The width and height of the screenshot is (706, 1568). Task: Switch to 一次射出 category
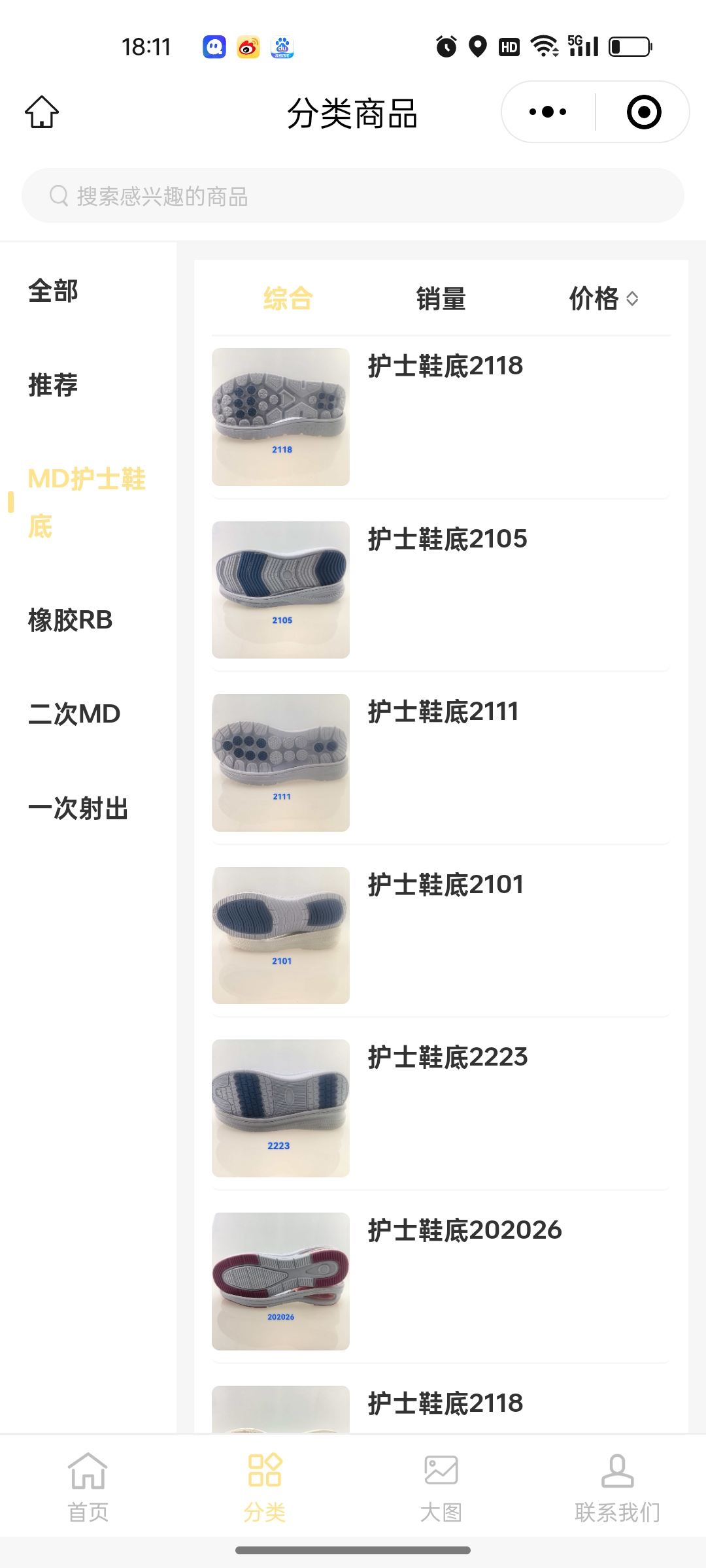(78, 808)
